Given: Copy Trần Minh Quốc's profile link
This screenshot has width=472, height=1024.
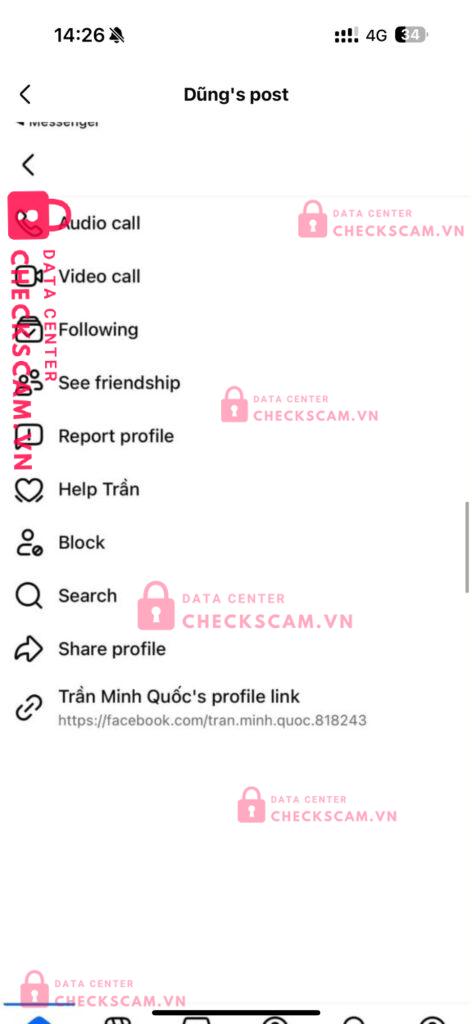Looking at the screenshot, I should pyautogui.click(x=236, y=708).
